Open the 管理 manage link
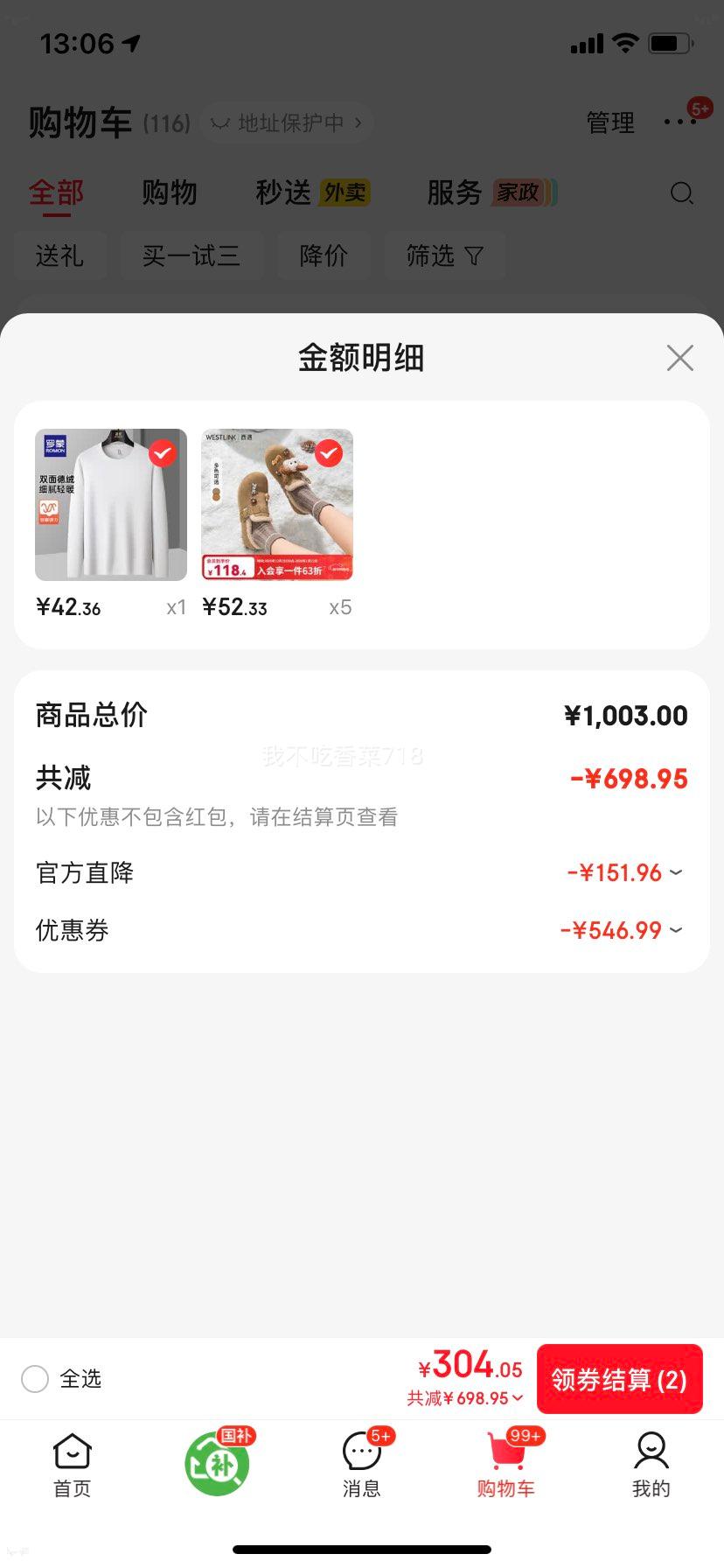 pos(610,122)
